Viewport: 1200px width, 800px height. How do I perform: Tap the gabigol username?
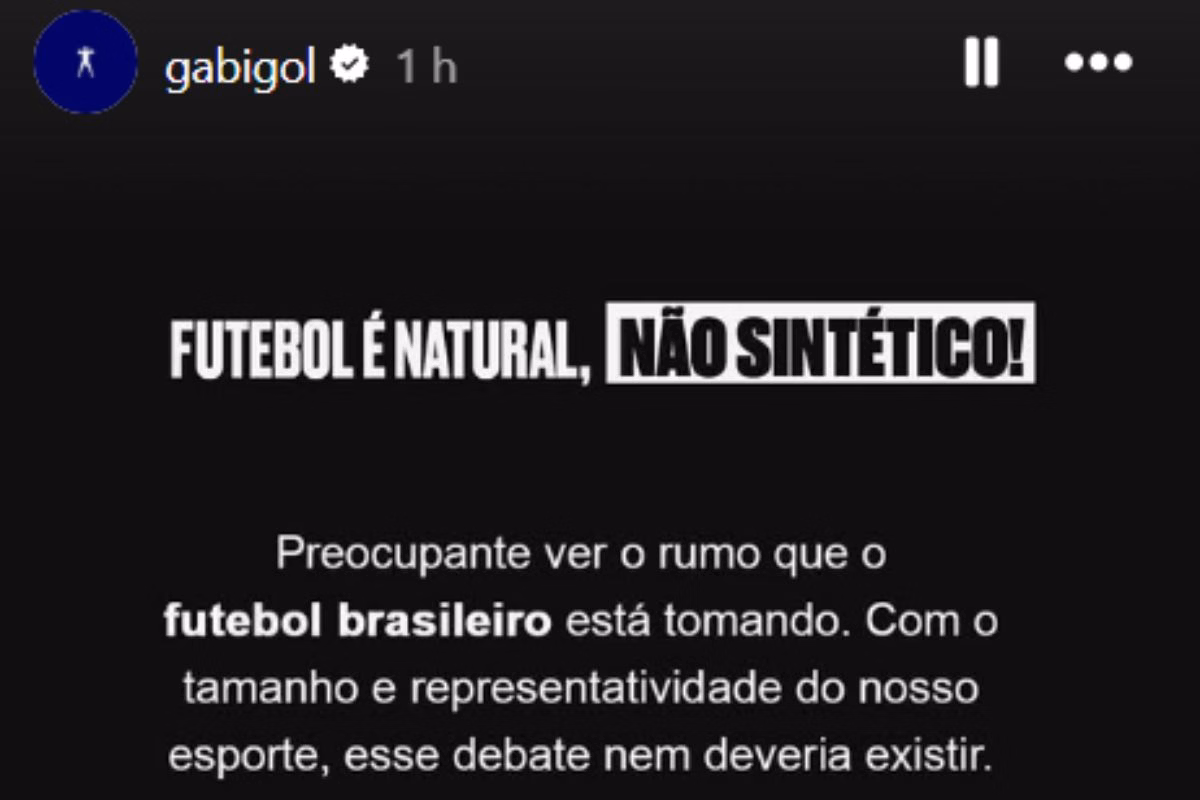tap(240, 67)
